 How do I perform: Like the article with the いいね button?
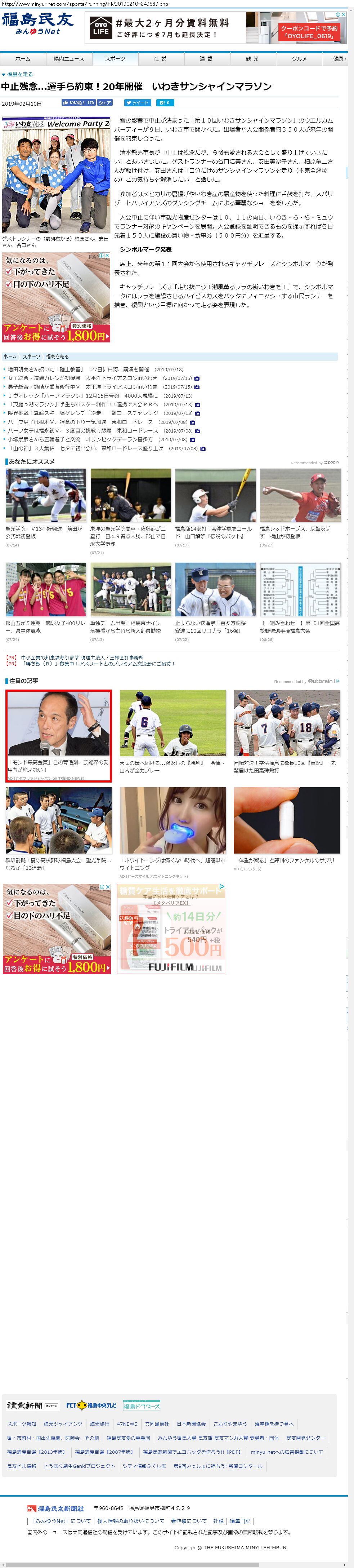click(79, 103)
